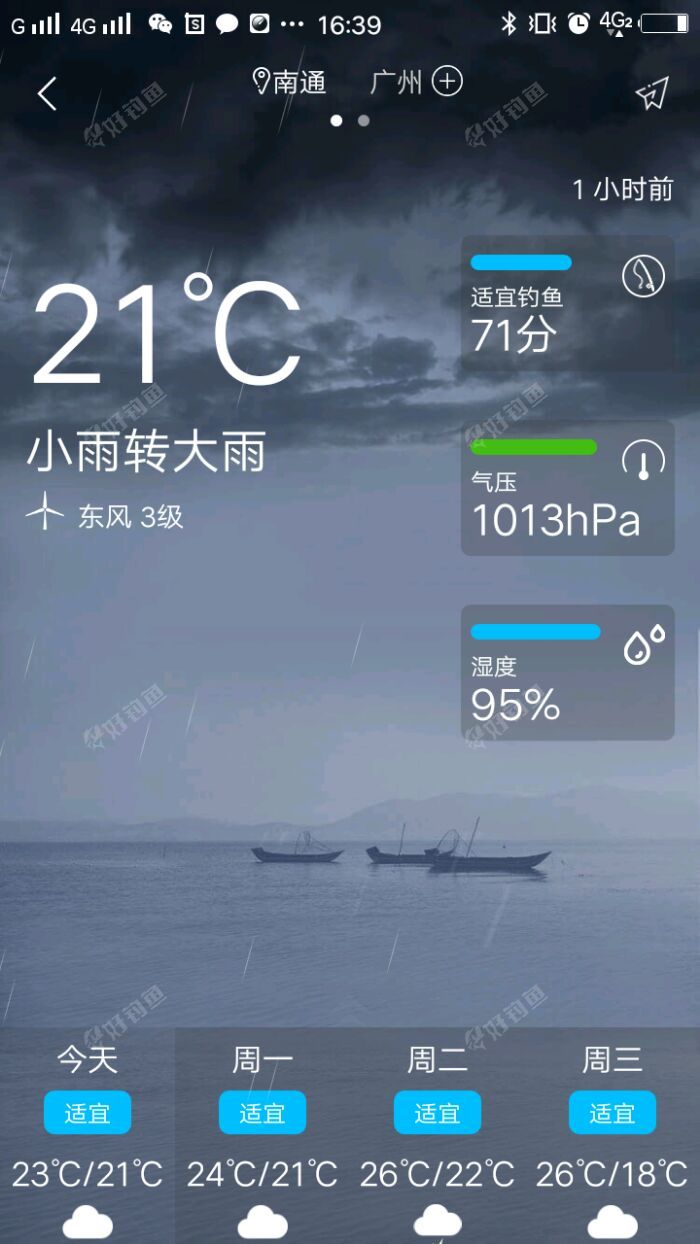View the 周一 forecast
This screenshot has height=1244, width=700.
coord(262,1136)
